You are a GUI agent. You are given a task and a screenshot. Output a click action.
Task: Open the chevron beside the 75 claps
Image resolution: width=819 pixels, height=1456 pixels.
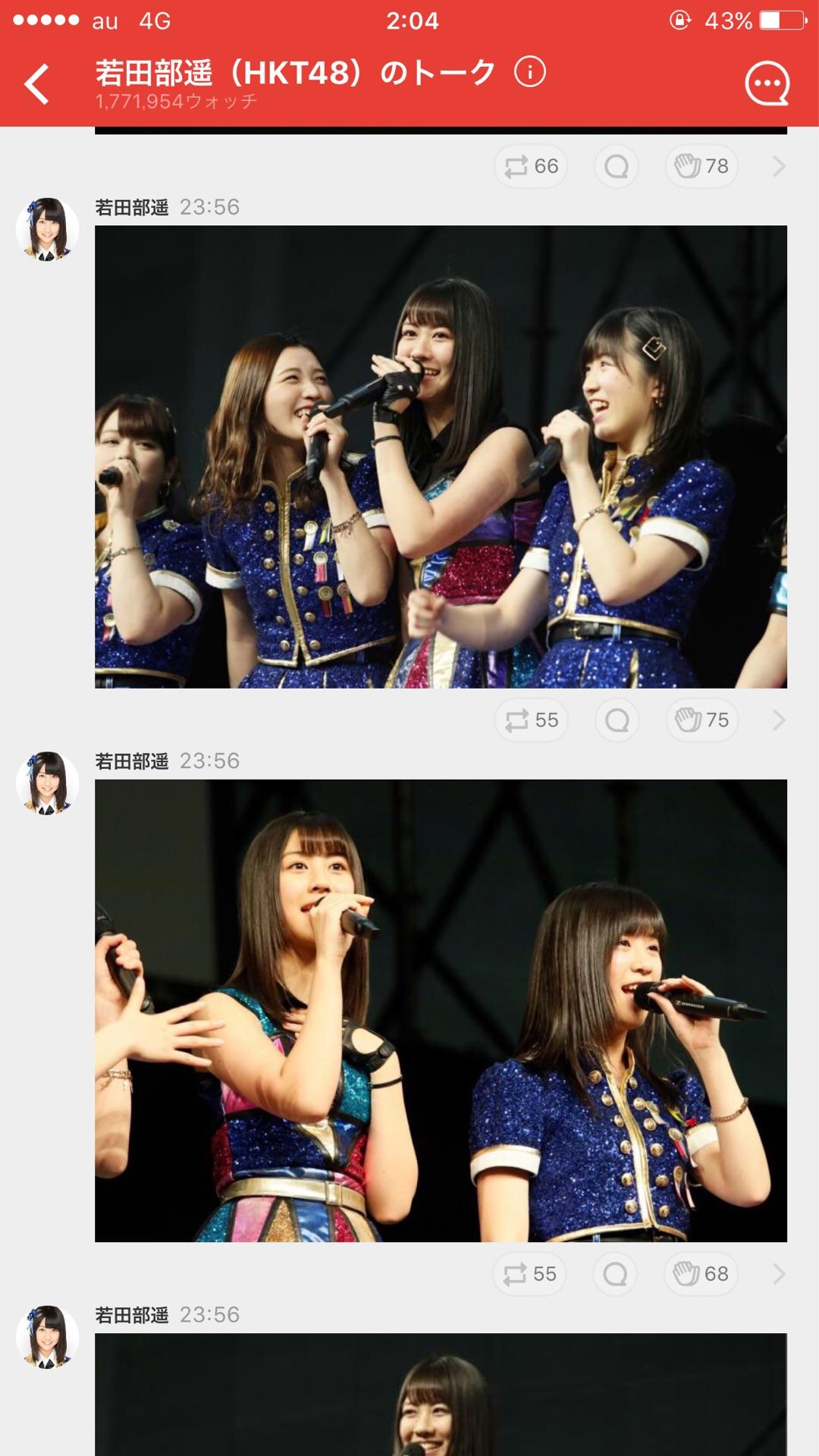(779, 720)
